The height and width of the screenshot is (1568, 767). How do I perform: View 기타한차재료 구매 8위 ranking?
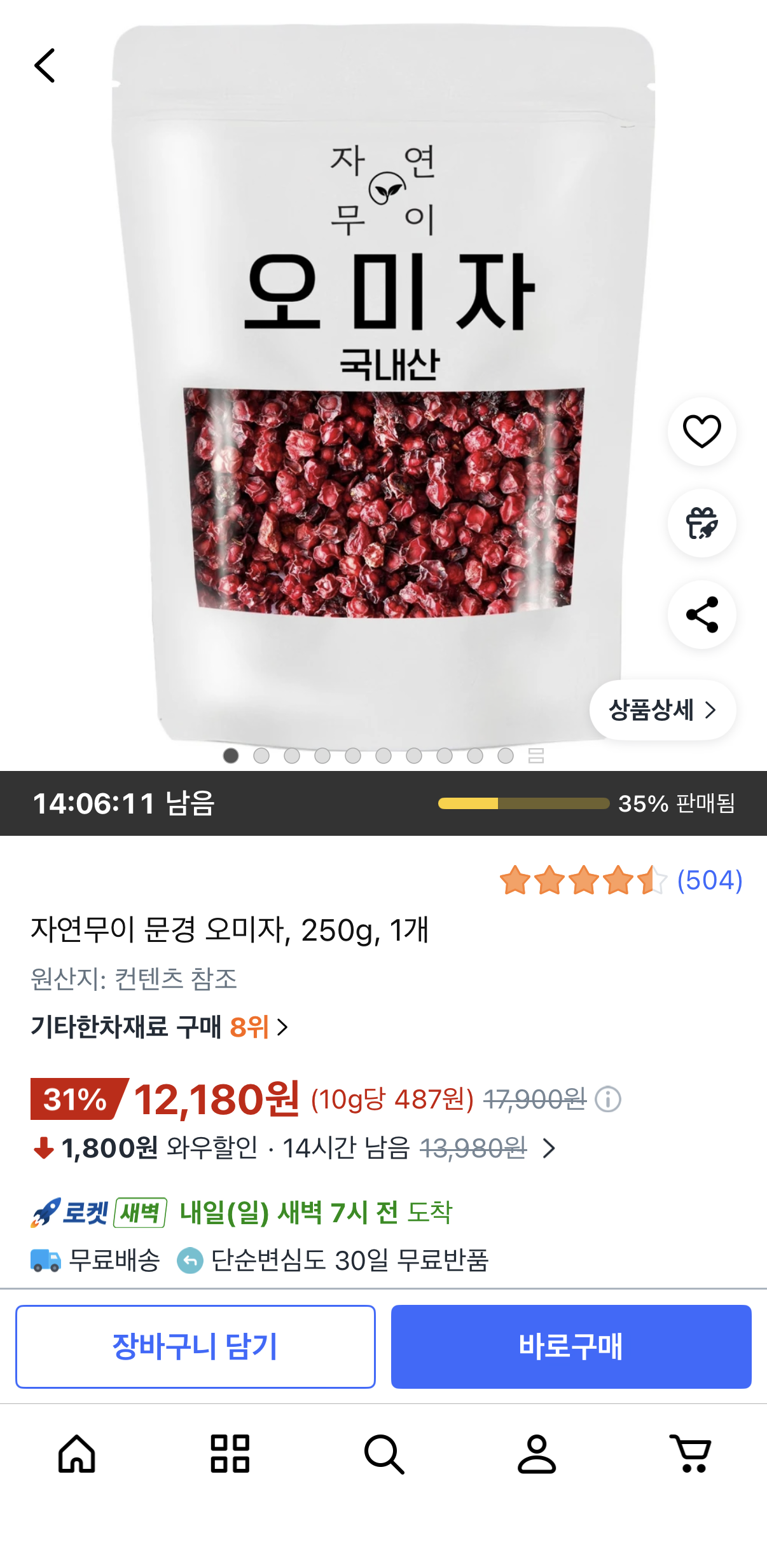pos(160,1026)
